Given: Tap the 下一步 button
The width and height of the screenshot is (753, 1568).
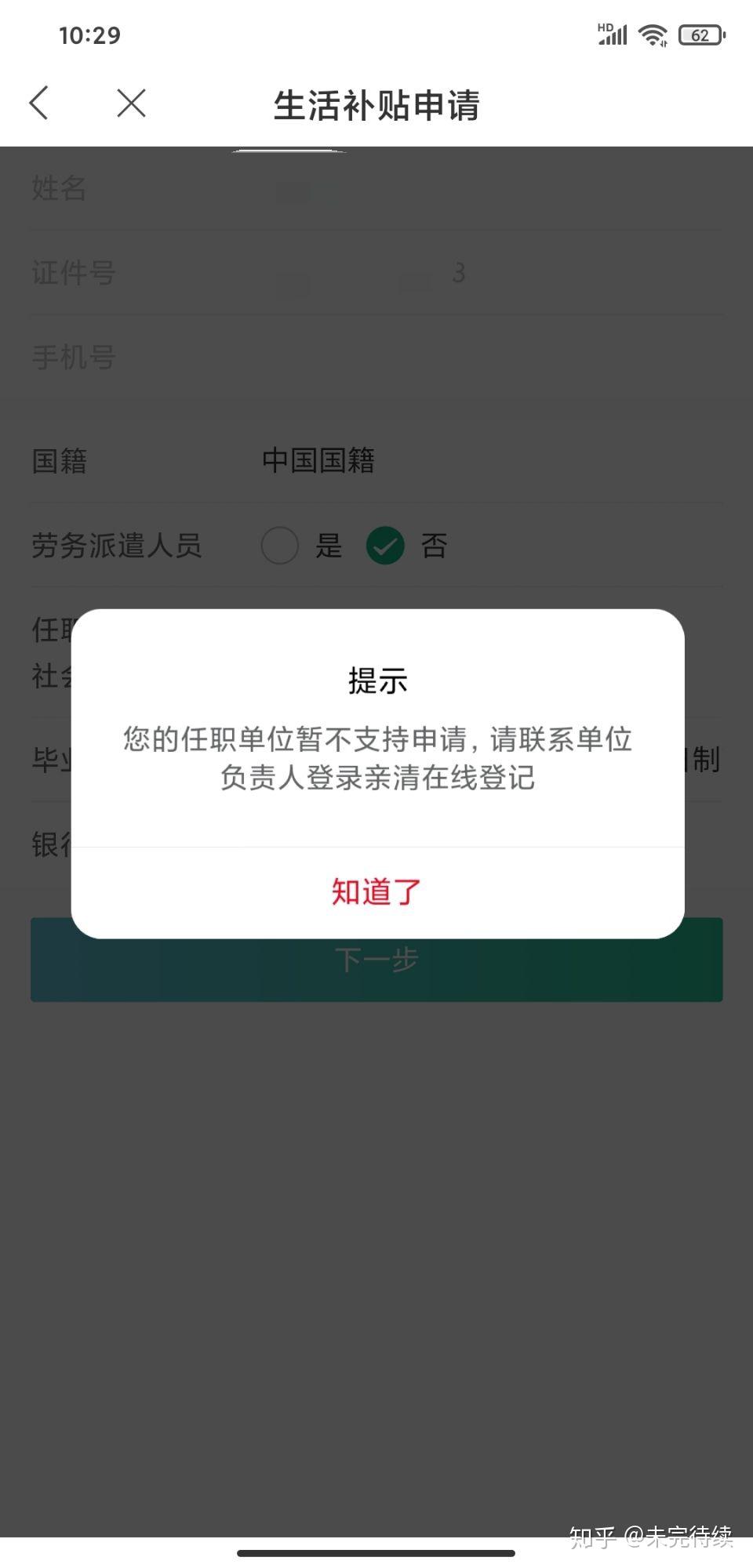Looking at the screenshot, I should (x=376, y=971).
